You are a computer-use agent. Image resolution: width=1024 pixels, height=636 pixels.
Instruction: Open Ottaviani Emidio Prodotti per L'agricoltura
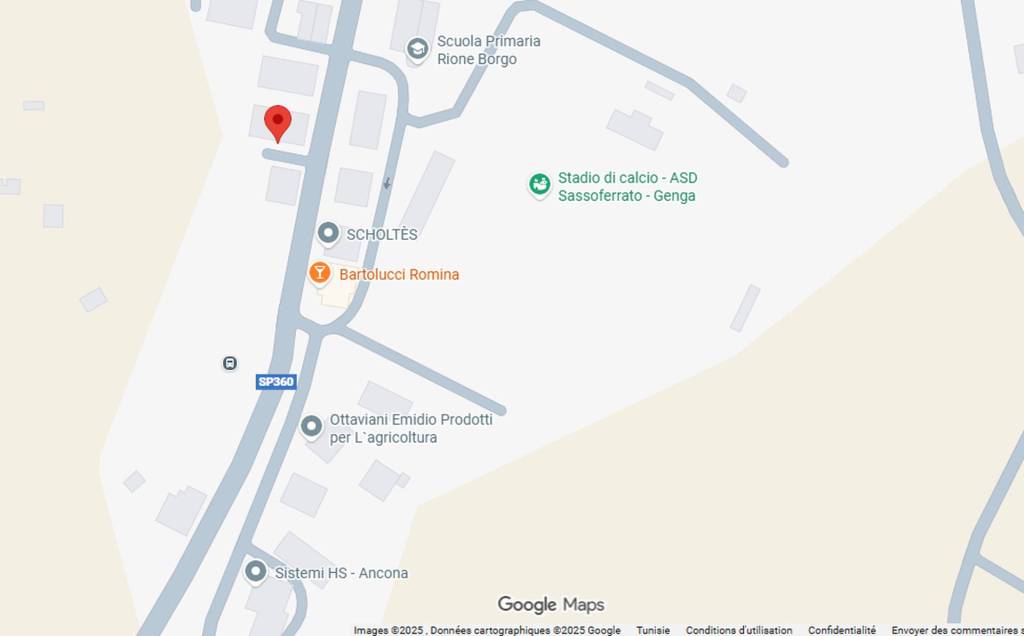click(311, 427)
